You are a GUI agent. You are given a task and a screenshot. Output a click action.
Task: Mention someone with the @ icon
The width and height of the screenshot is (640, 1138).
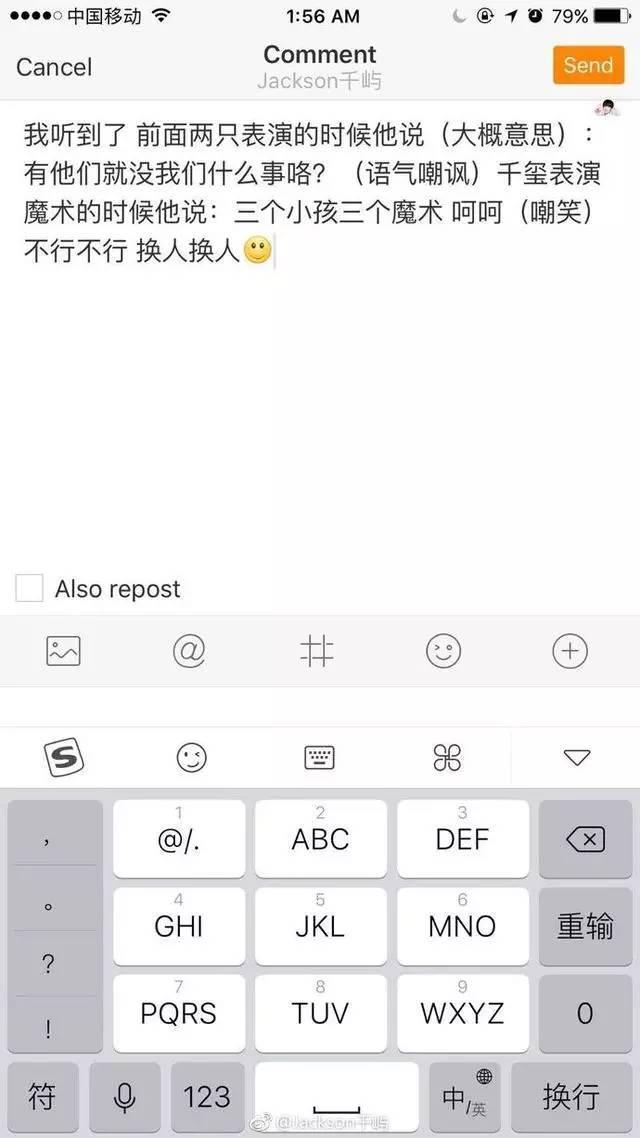[x=189, y=652]
